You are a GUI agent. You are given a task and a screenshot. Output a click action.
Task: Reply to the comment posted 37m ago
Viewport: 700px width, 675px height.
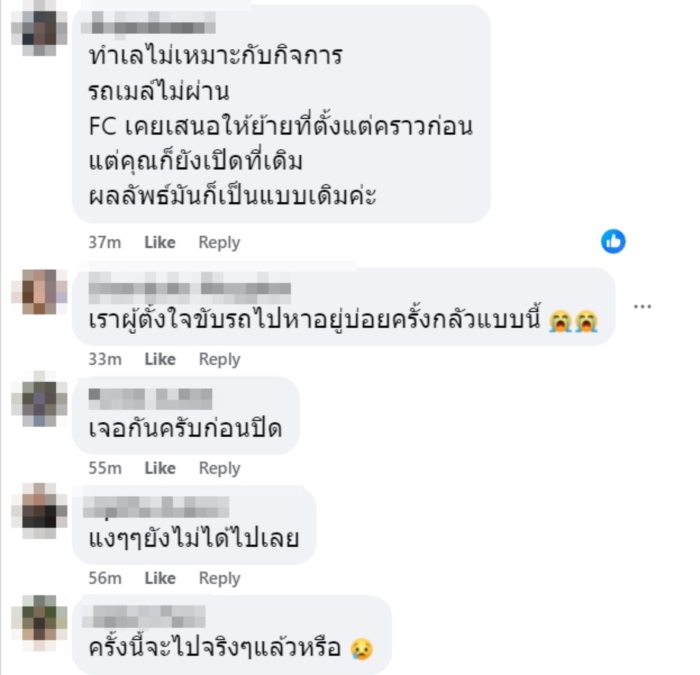[x=219, y=242]
